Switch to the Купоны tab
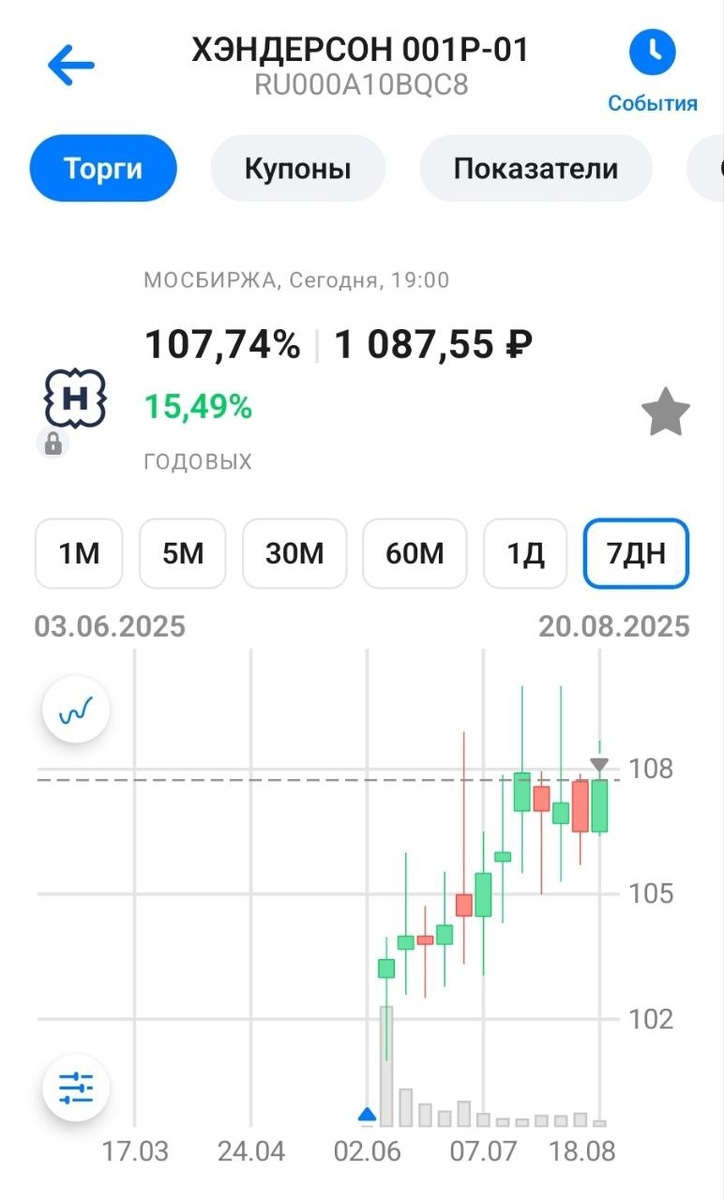Viewport: 724px width, 1200px height. pos(297,169)
